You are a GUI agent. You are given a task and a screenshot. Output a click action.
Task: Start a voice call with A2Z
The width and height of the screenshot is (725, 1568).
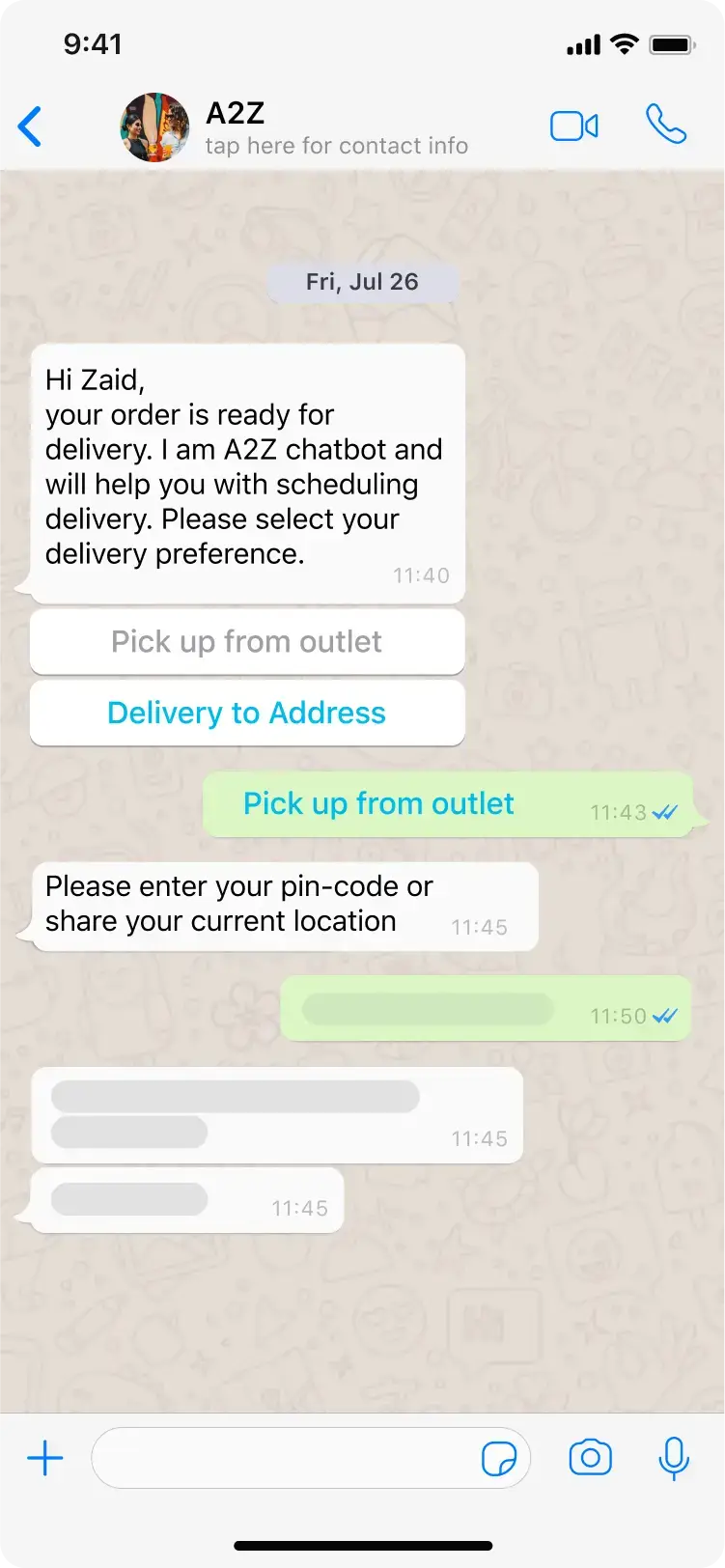point(665,126)
